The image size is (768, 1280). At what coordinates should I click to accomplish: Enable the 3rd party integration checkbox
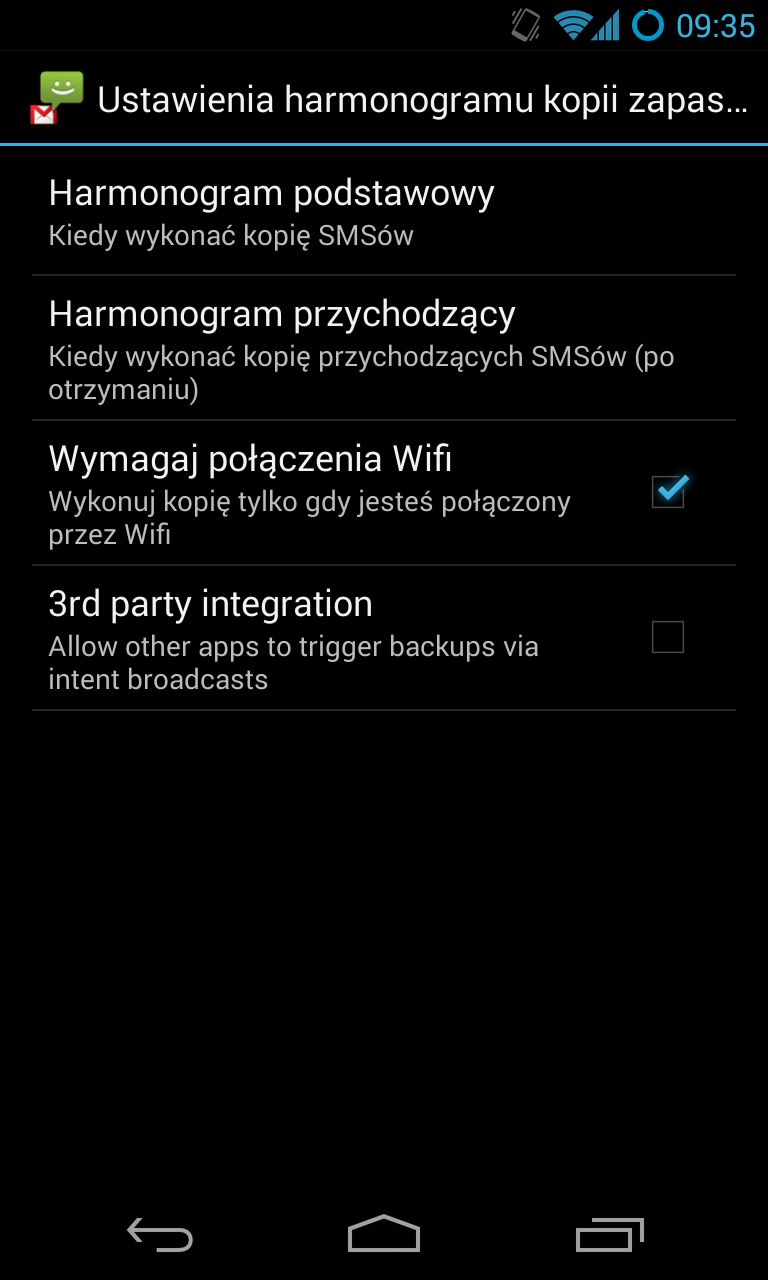pyautogui.click(x=668, y=637)
